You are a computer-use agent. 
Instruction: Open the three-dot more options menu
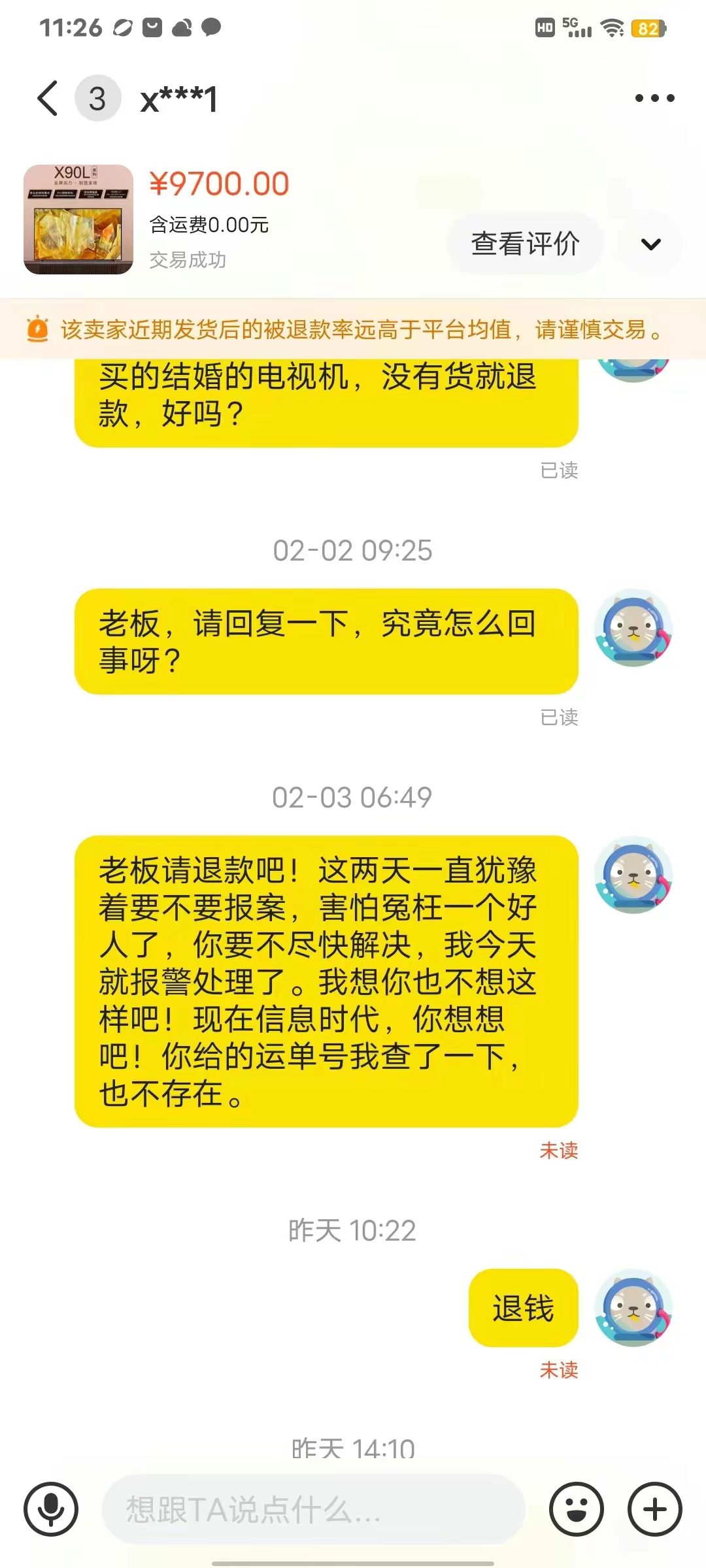654,99
